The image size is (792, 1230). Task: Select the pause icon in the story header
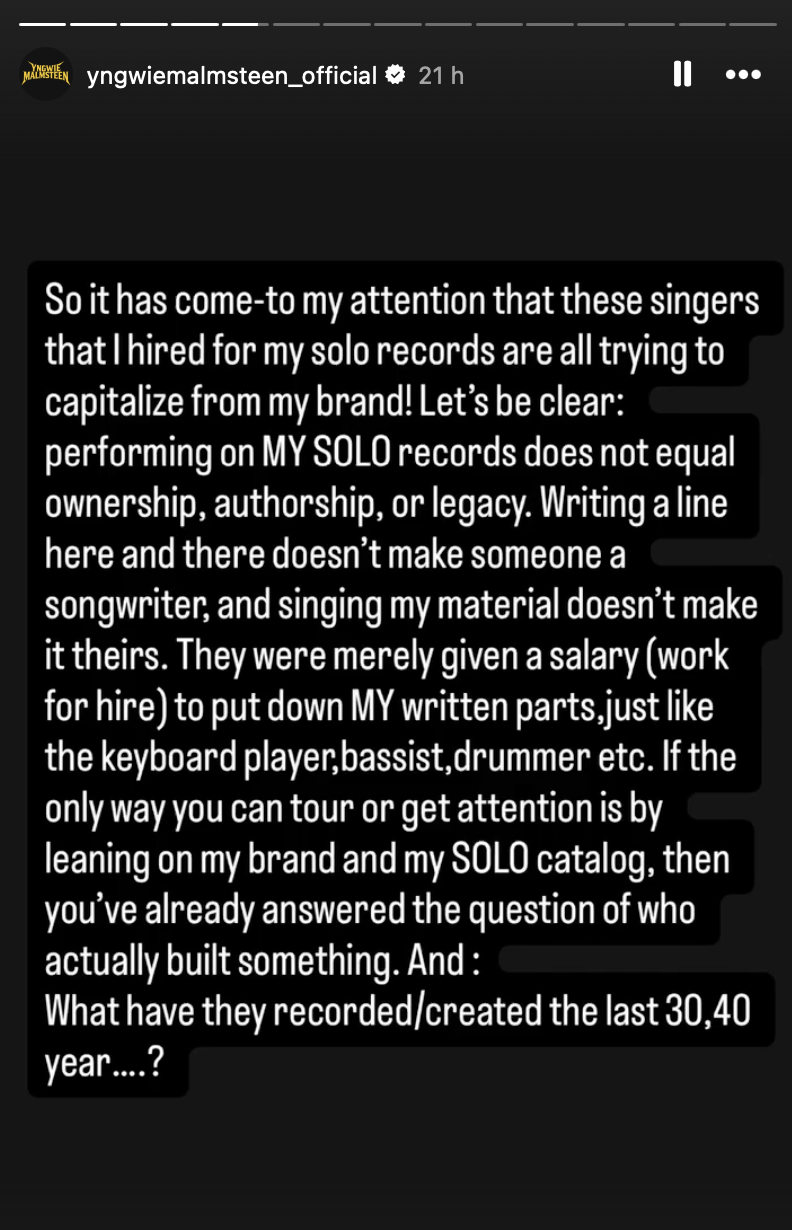click(683, 74)
